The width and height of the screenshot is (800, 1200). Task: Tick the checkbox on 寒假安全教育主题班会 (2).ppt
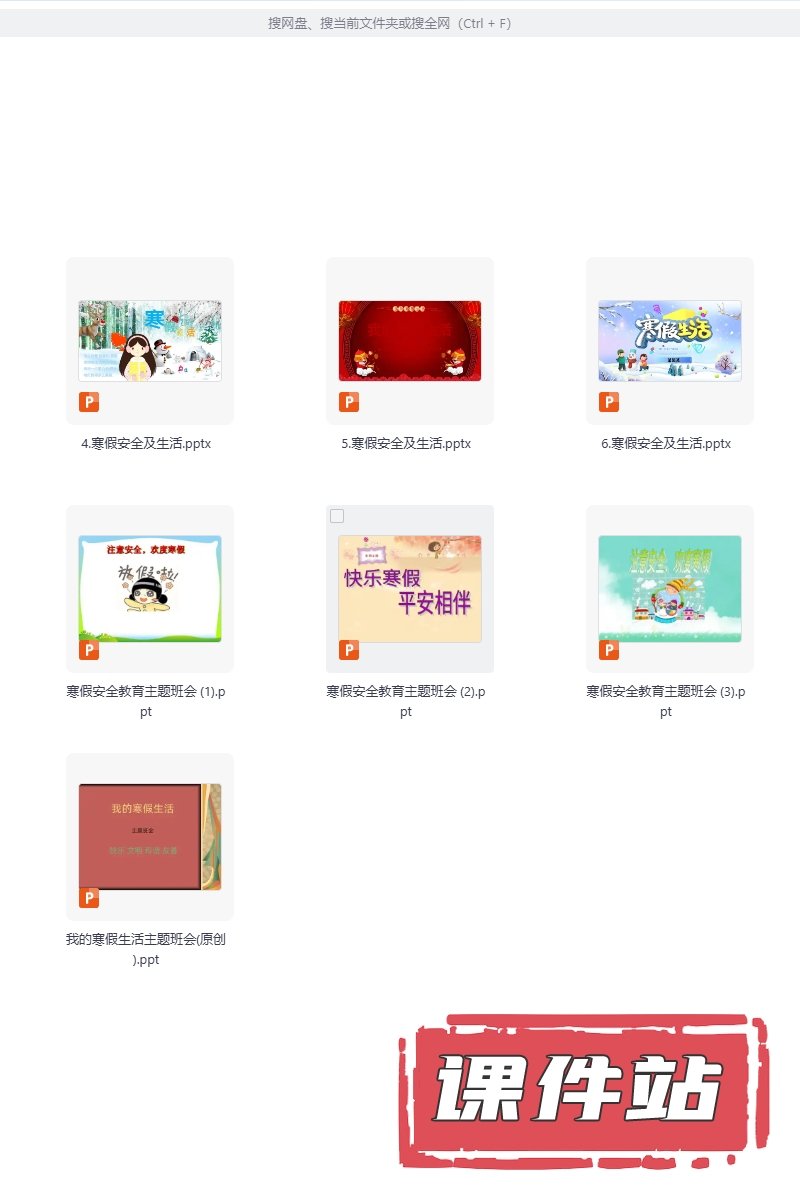[337, 516]
